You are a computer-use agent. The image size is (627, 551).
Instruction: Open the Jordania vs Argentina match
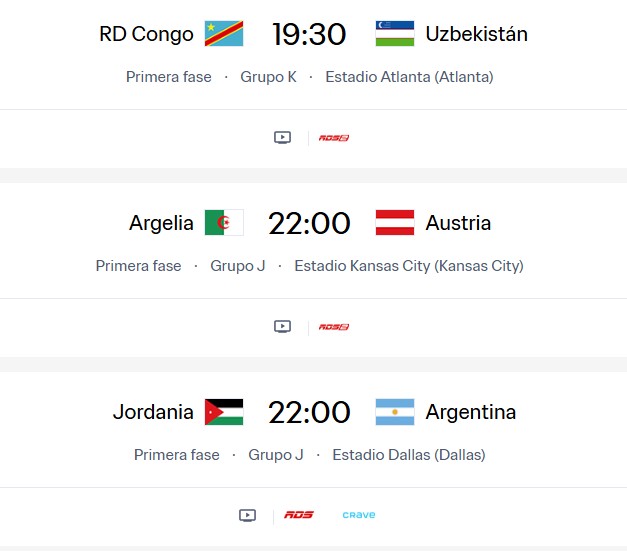(x=310, y=412)
